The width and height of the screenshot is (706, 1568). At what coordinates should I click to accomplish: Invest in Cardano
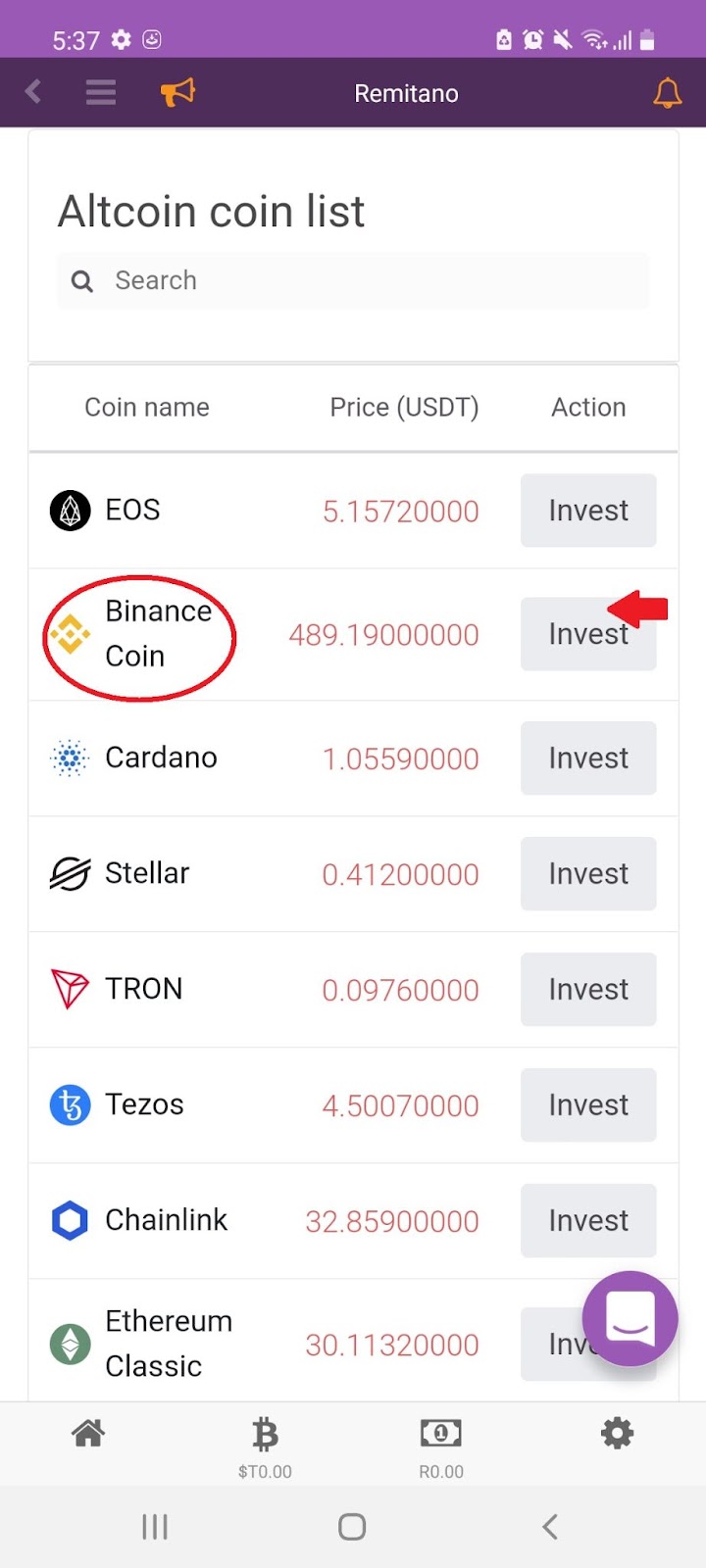588,758
